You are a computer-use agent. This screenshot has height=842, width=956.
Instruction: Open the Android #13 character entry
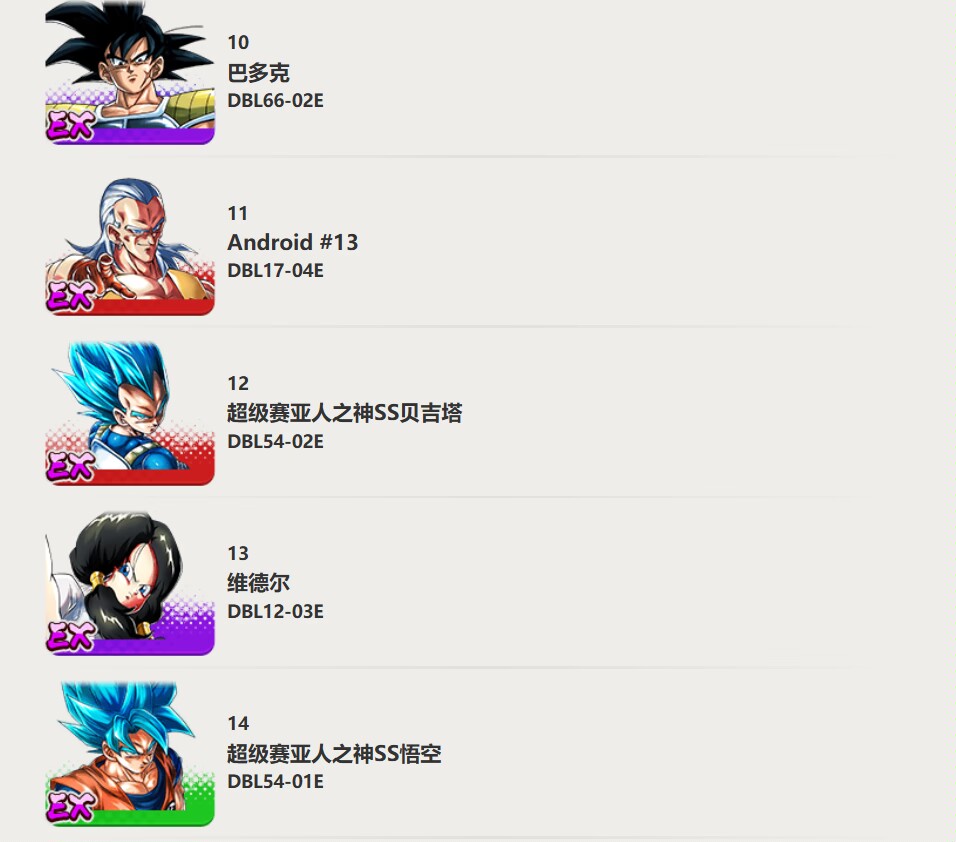pyautogui.click(x=292, y=242)
